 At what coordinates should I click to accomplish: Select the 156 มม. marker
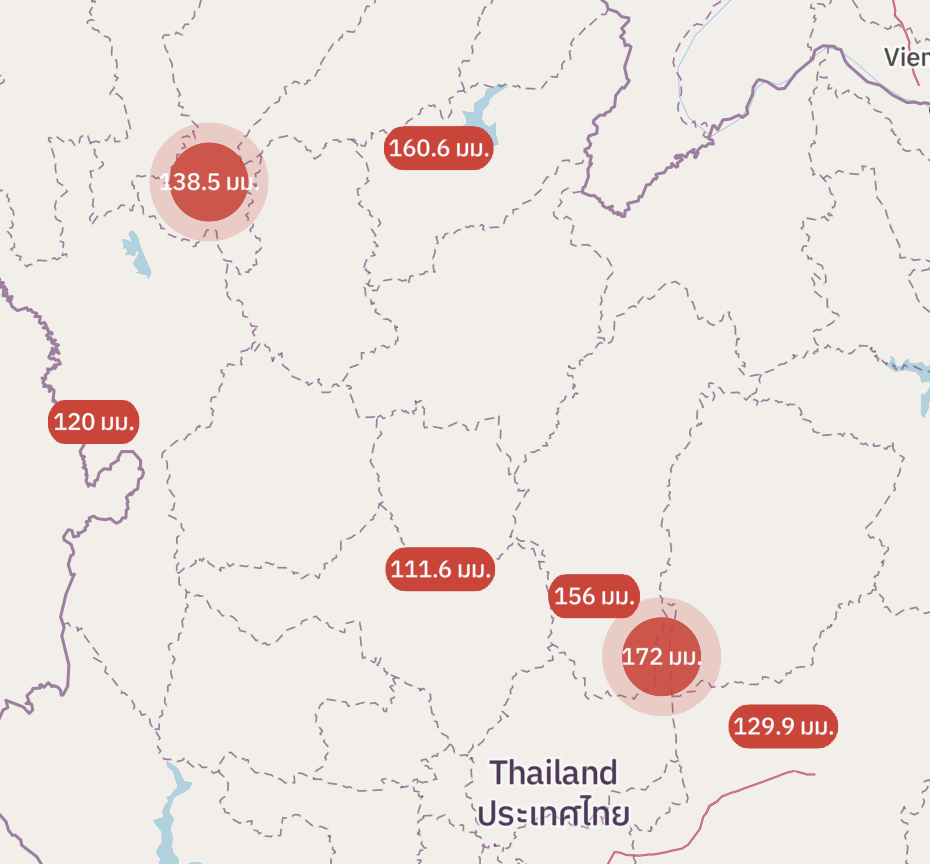pos(594,597)
